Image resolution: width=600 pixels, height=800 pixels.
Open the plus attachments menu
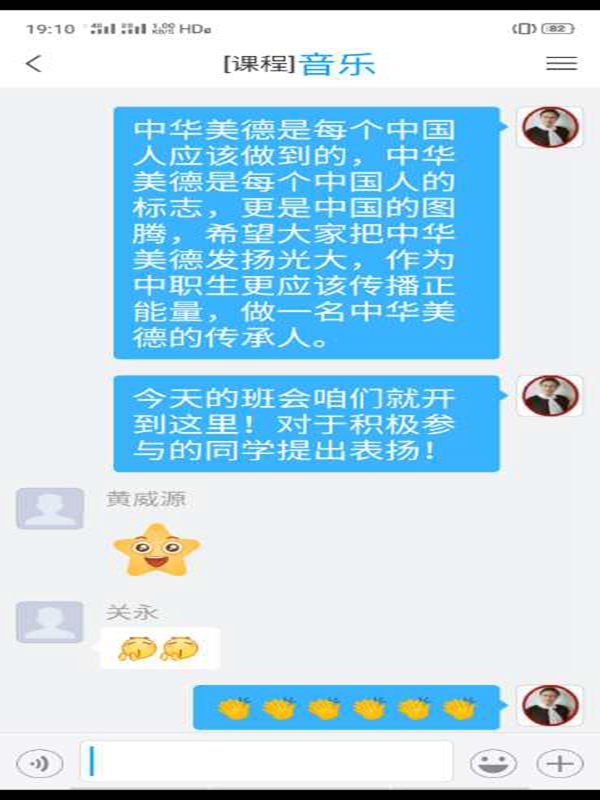click(559, 764)
